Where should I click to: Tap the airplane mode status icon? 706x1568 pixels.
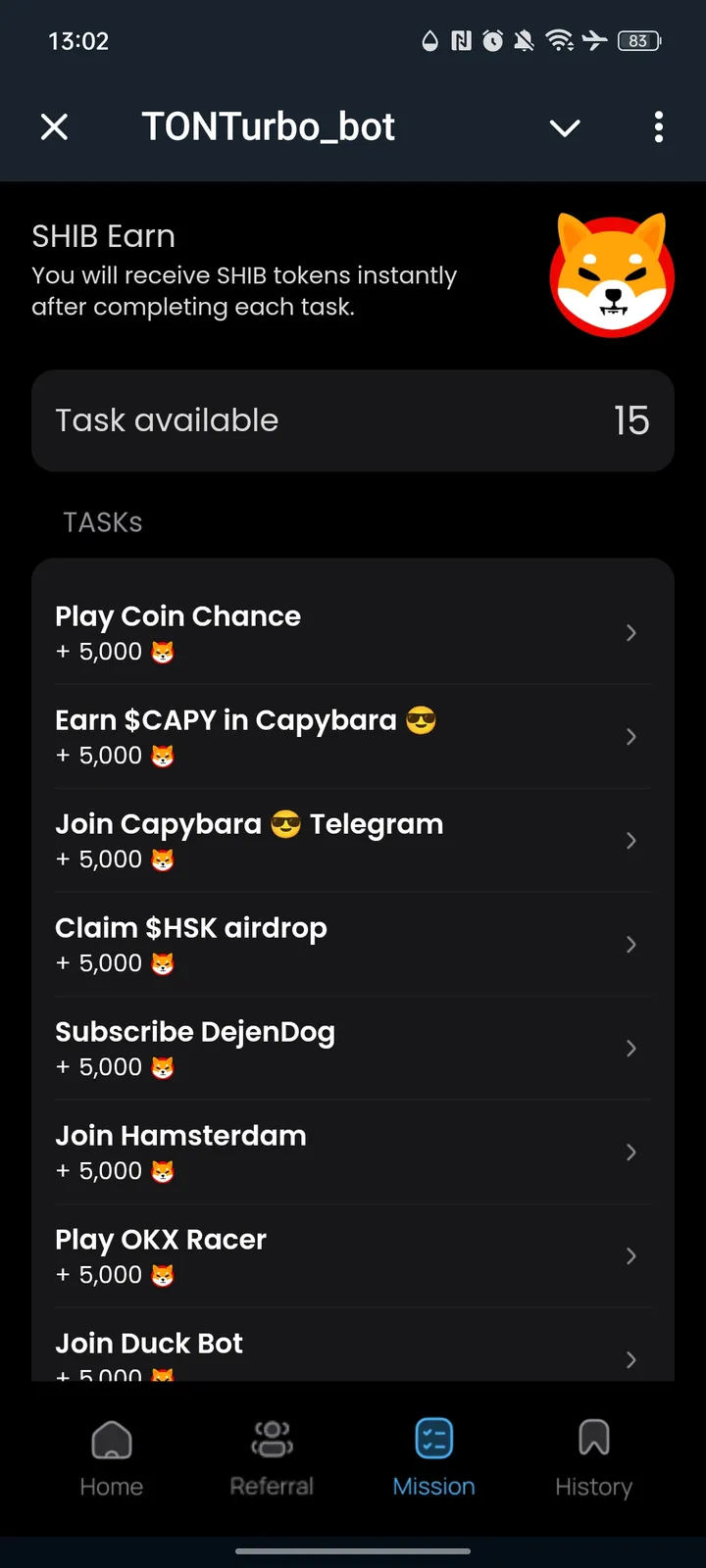point(595,40)
